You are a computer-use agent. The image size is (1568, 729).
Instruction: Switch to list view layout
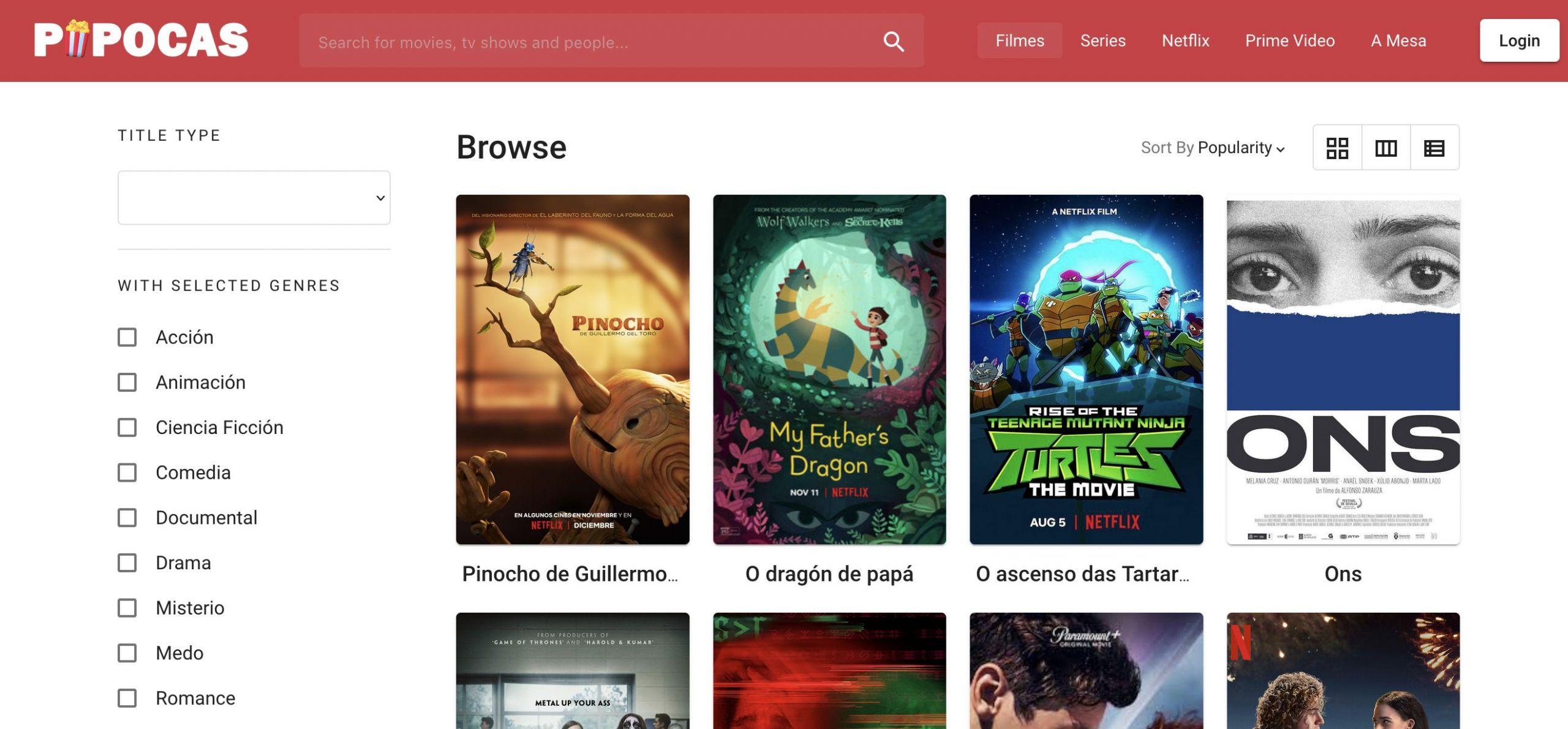[x=1434, y=148]
